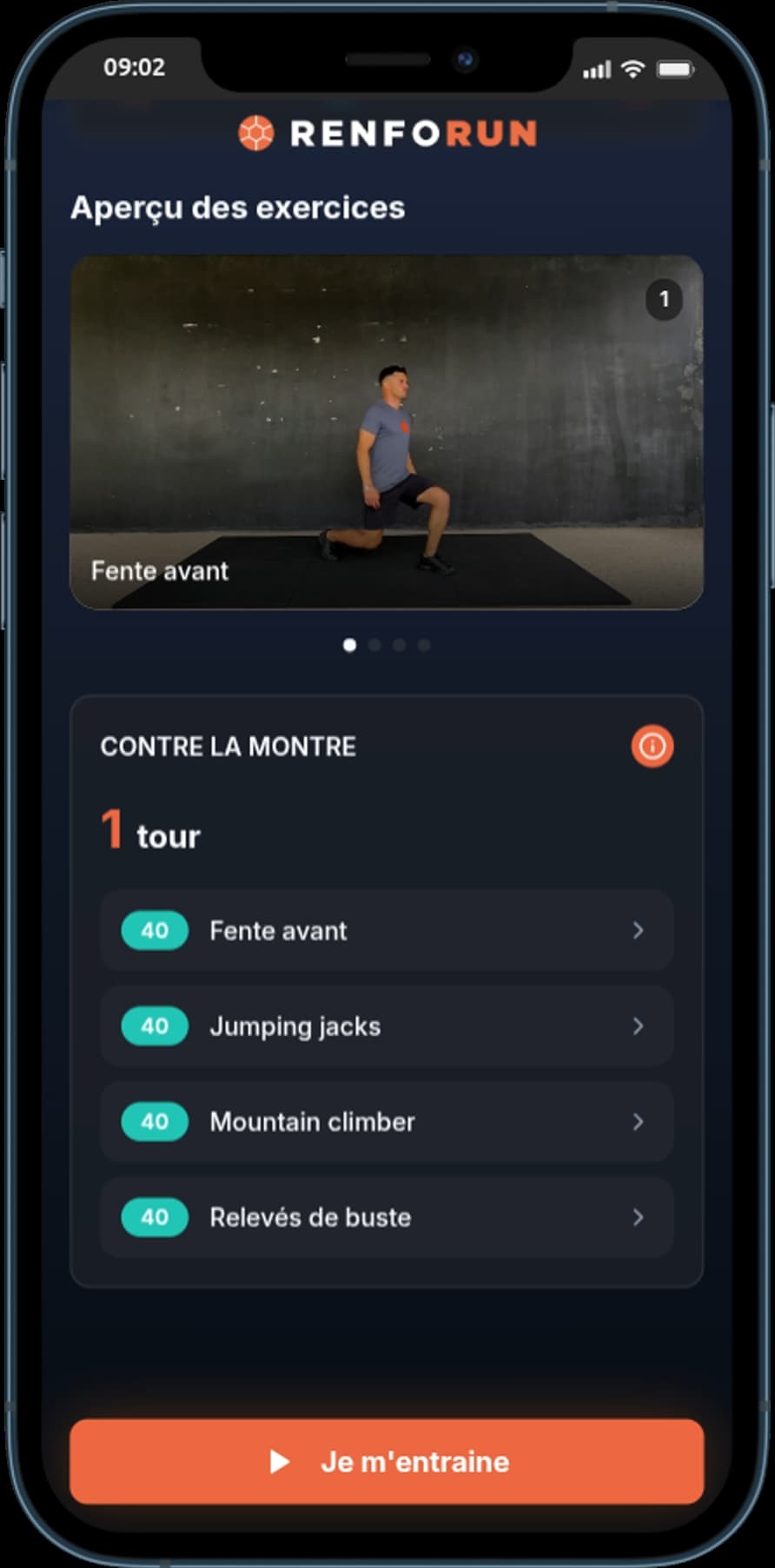This screenshot has width=775, height=1568.
Task: Open the Jumping jacks exercise row
Action: [387, 1026]
